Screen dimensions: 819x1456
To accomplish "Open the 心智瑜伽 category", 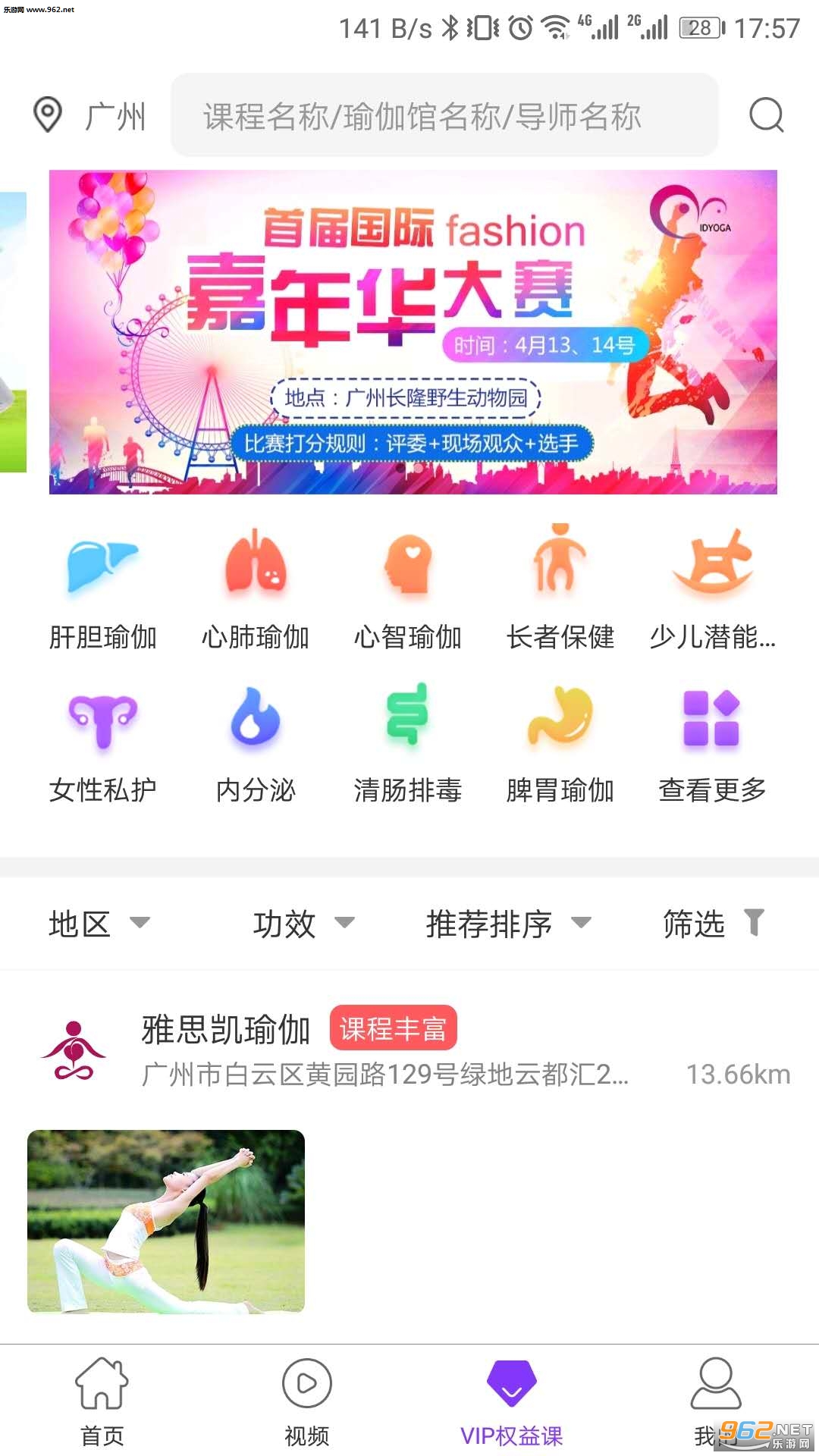I will (x=408, y=588).
